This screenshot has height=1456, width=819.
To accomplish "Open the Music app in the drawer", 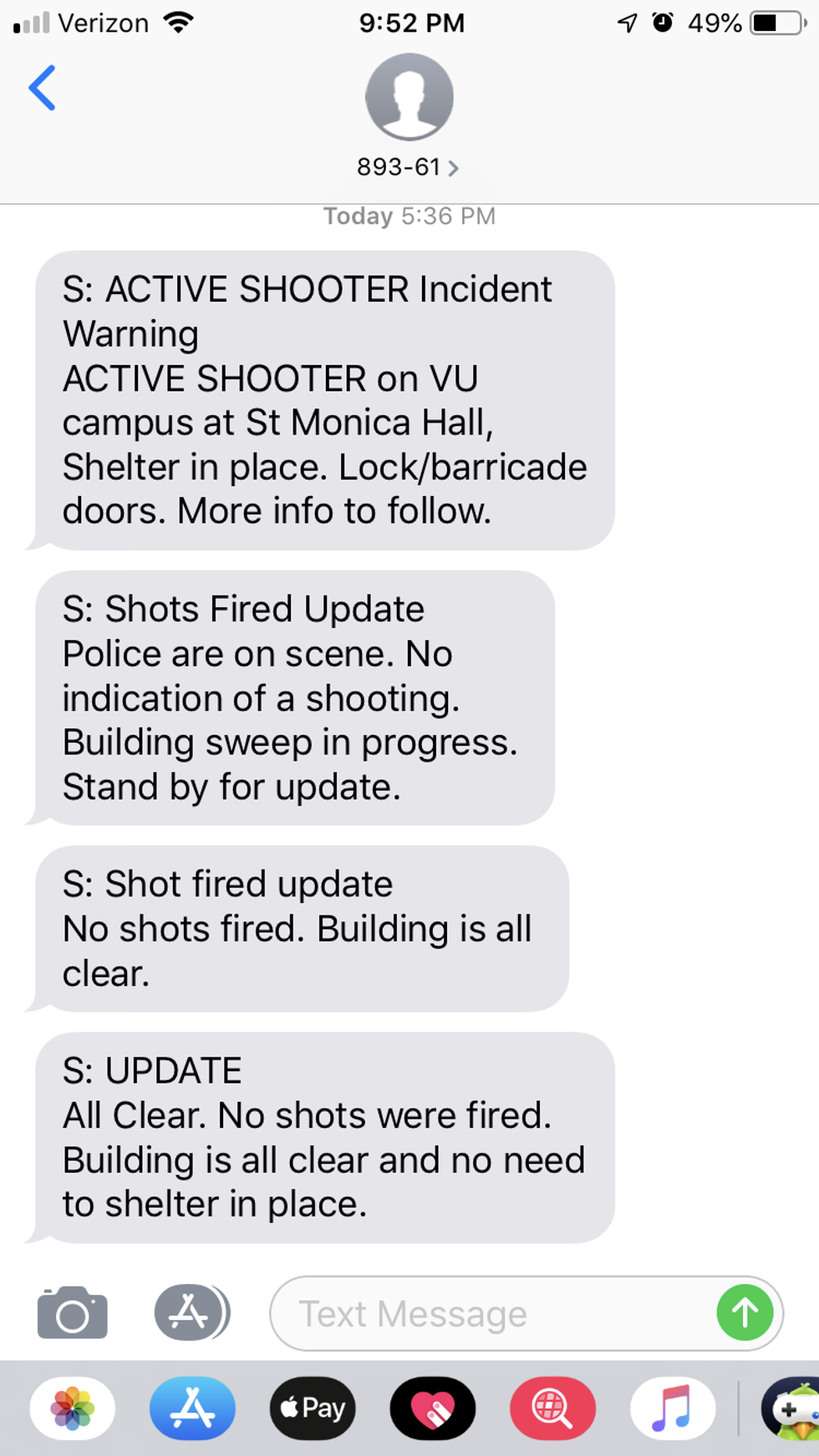I will point(673,1408).
